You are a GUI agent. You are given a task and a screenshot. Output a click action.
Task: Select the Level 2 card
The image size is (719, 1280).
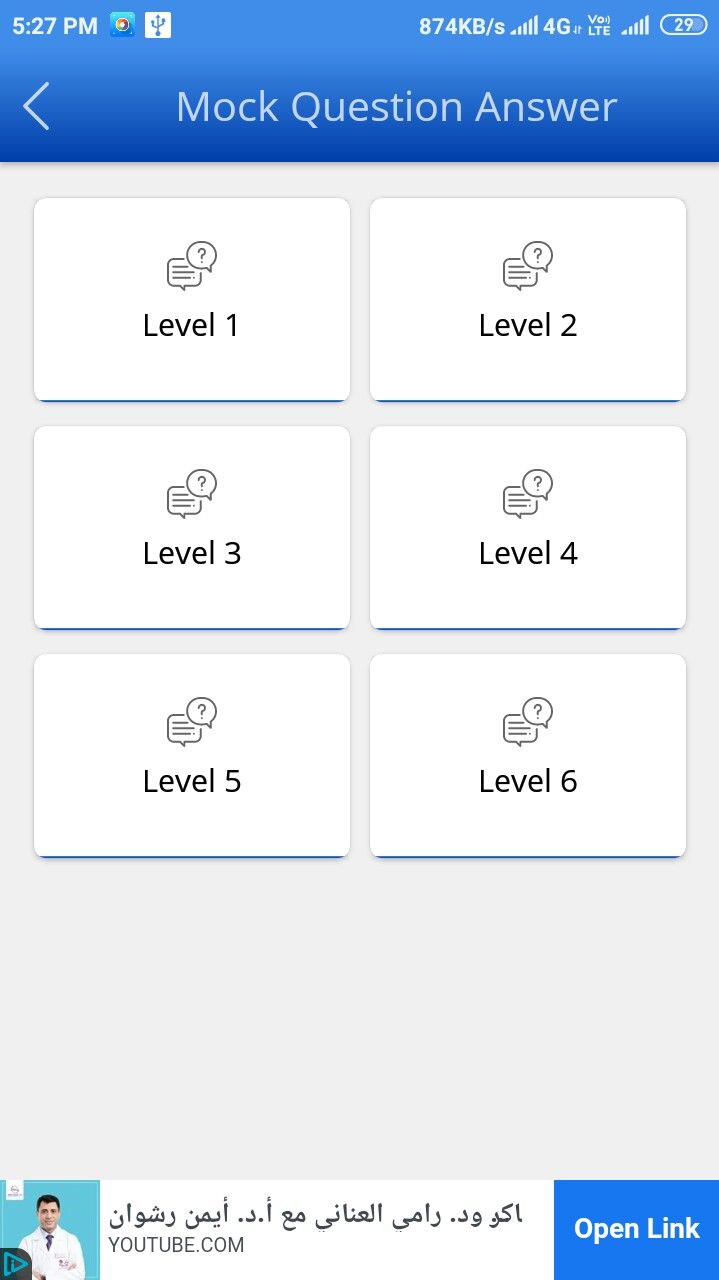pyautogui.click(x=528, y=299)
